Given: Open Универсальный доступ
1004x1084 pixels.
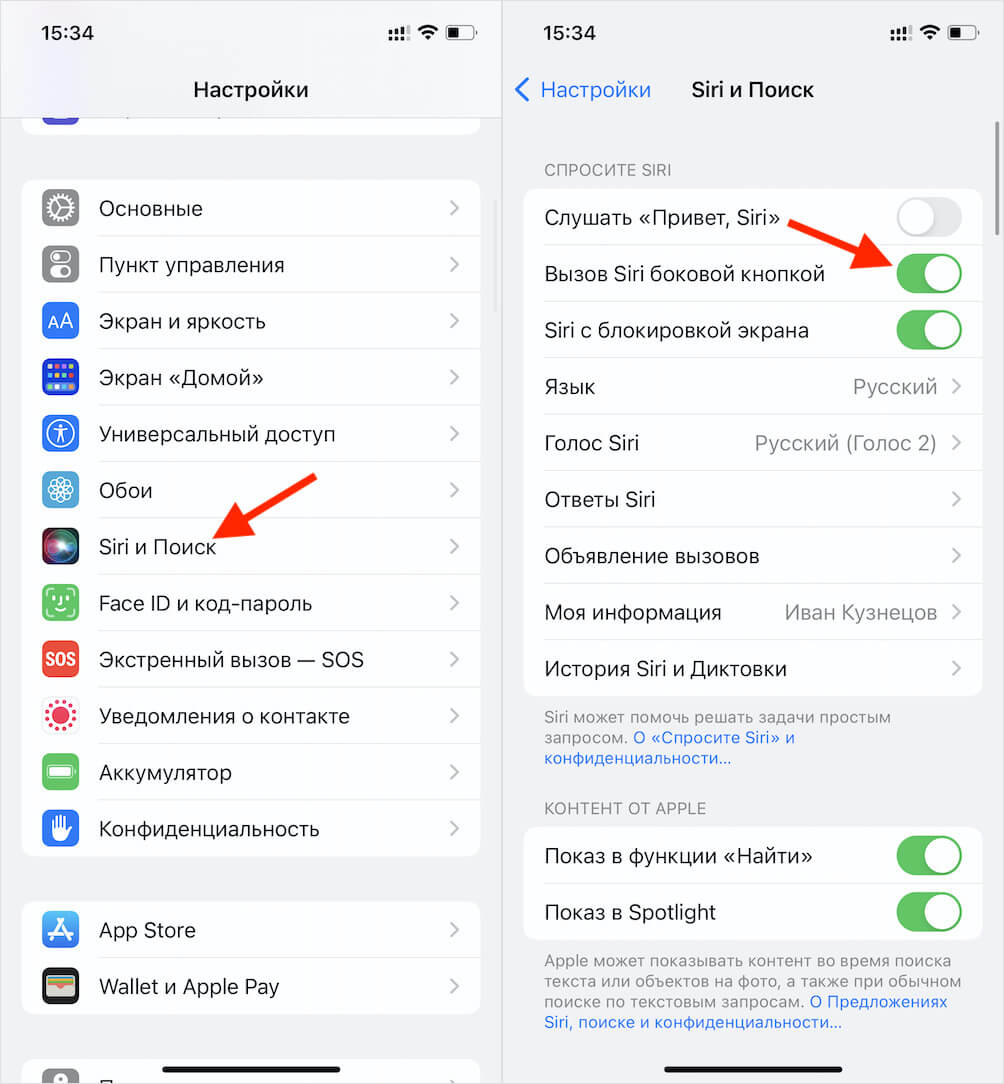Looking at the screenshot, I should [x=250, y=434].
